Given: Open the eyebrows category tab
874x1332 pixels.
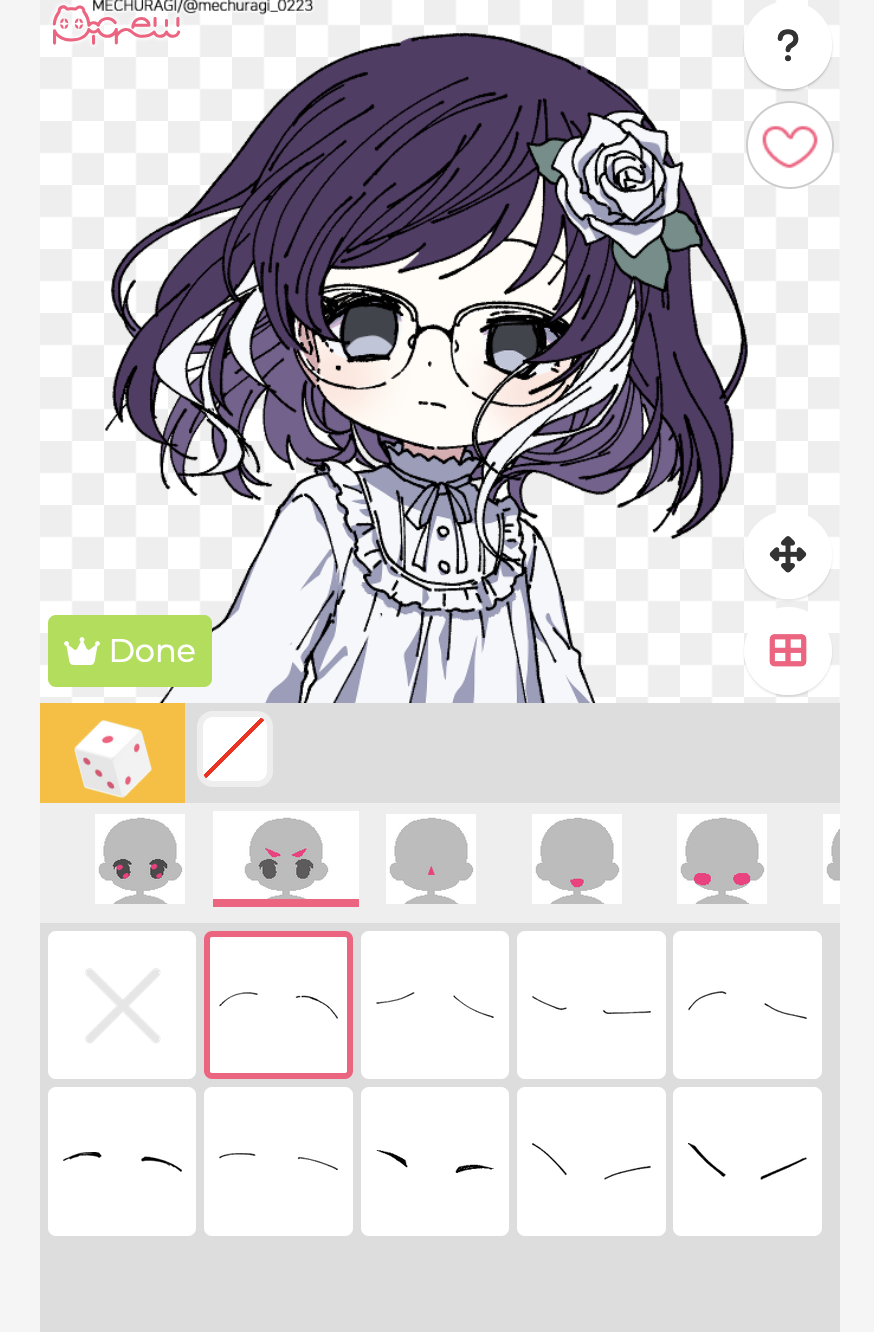Looking at the screenshot, I should (286, 858).
